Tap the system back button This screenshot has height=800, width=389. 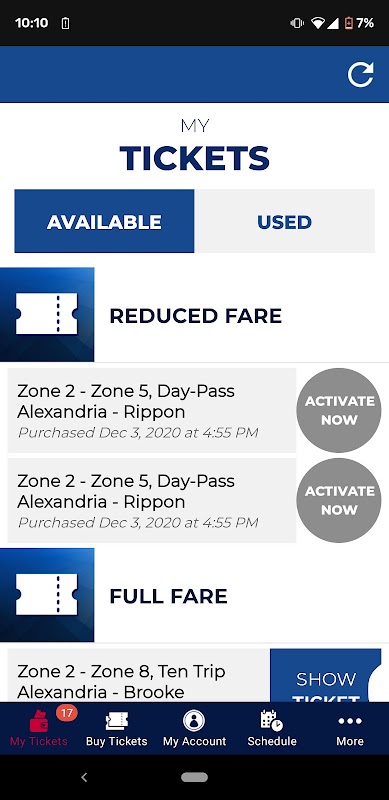click(85, 777)
